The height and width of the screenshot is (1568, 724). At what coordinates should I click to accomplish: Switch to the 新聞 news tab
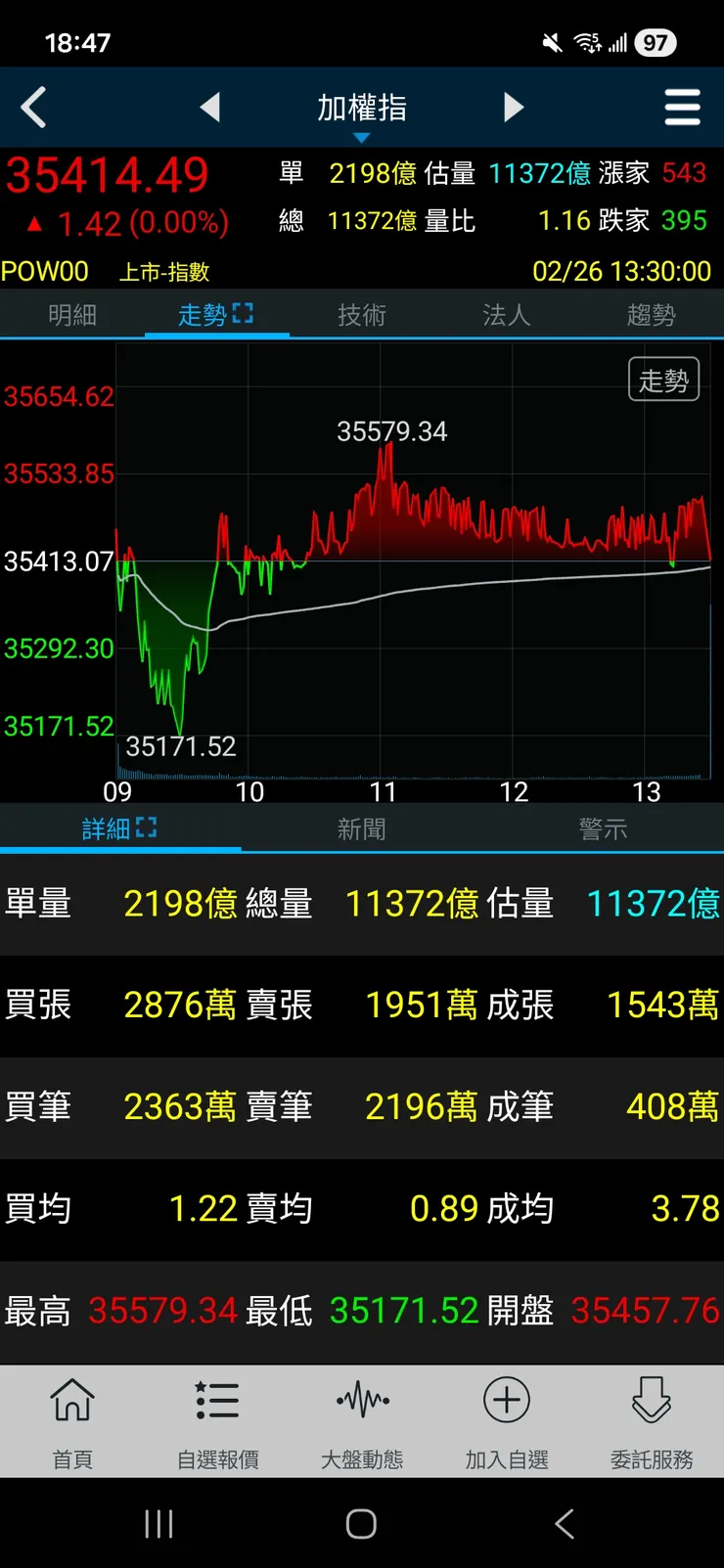pos(362,827)
